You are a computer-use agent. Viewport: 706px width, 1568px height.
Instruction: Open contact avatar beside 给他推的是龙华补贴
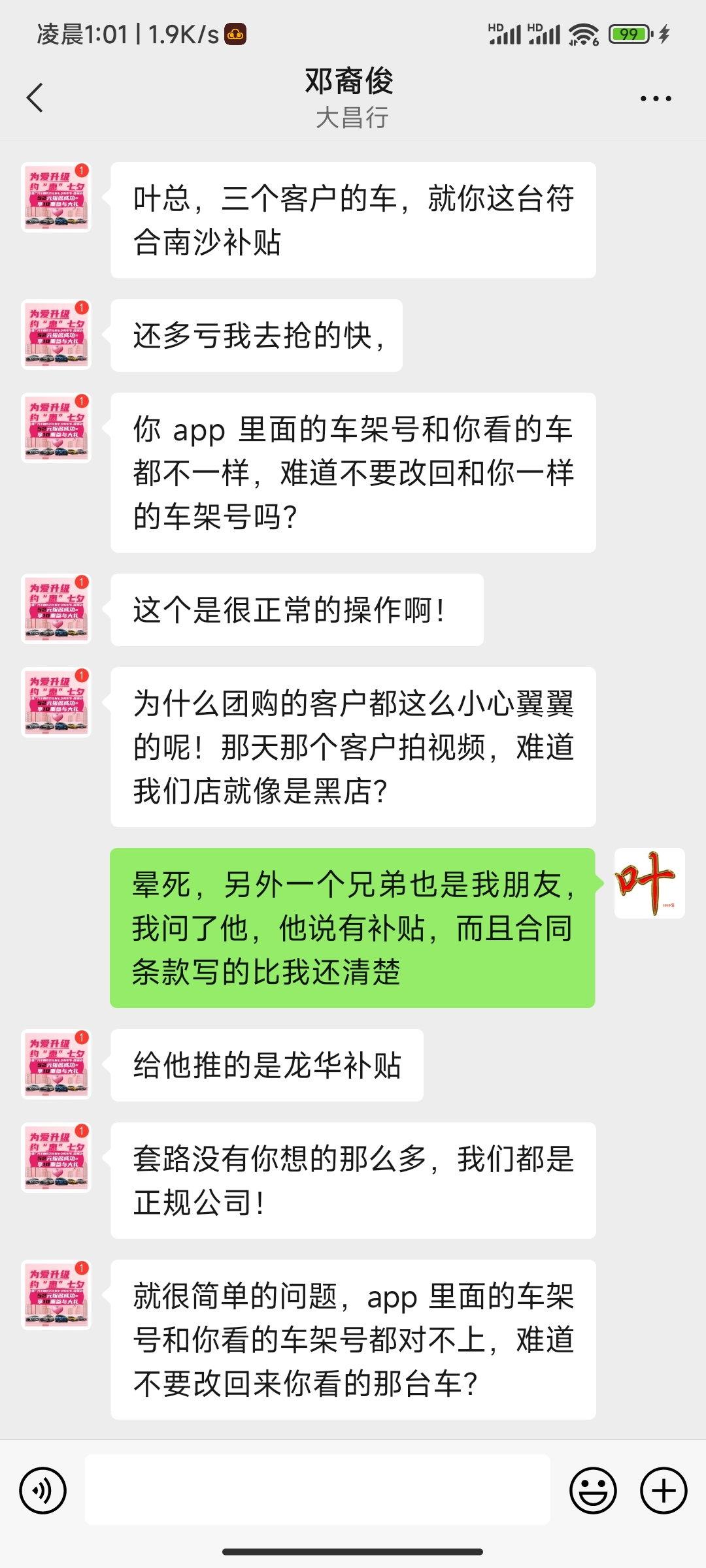pos(56,1064)
